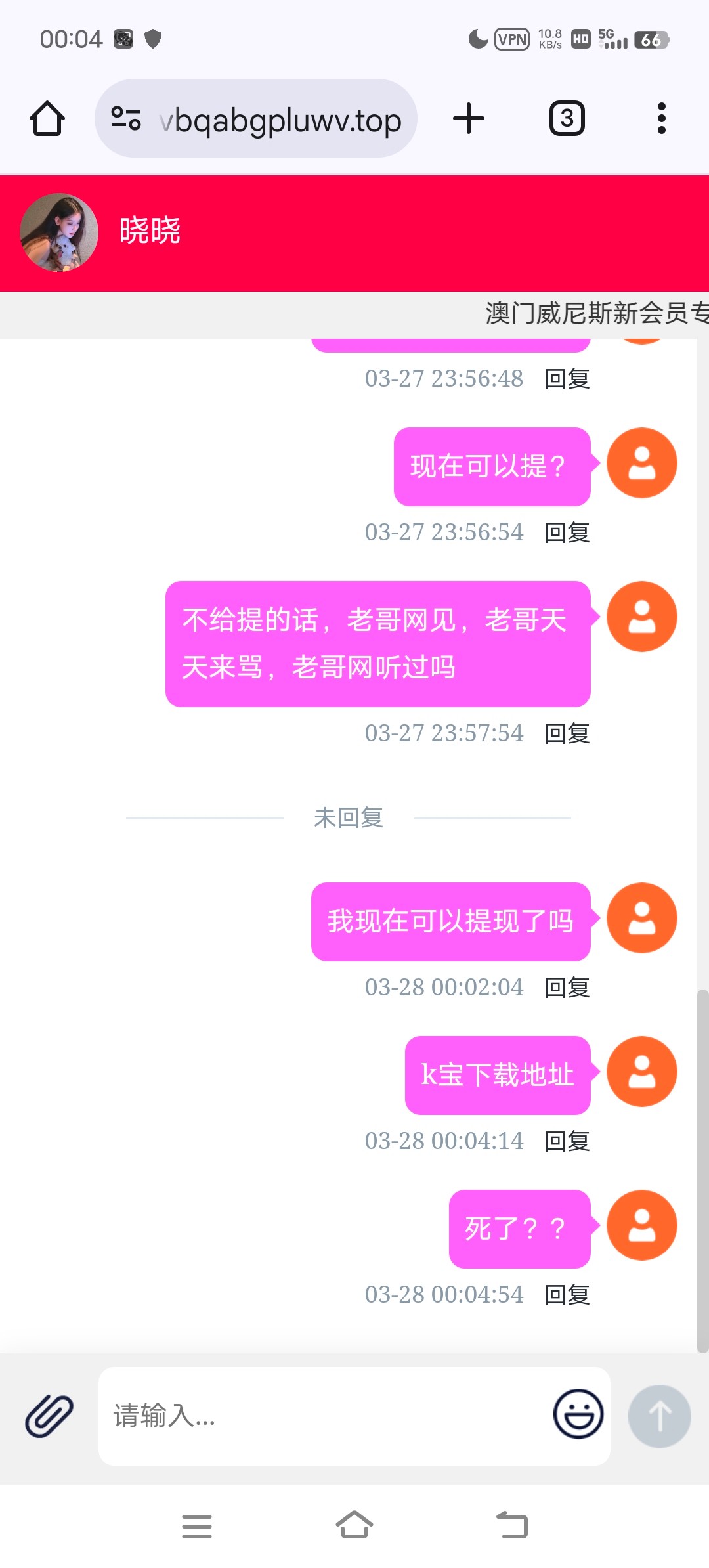The image size is (709, 1568).
Task: Focus the 请输入... message field
Action: [322, 1416]
